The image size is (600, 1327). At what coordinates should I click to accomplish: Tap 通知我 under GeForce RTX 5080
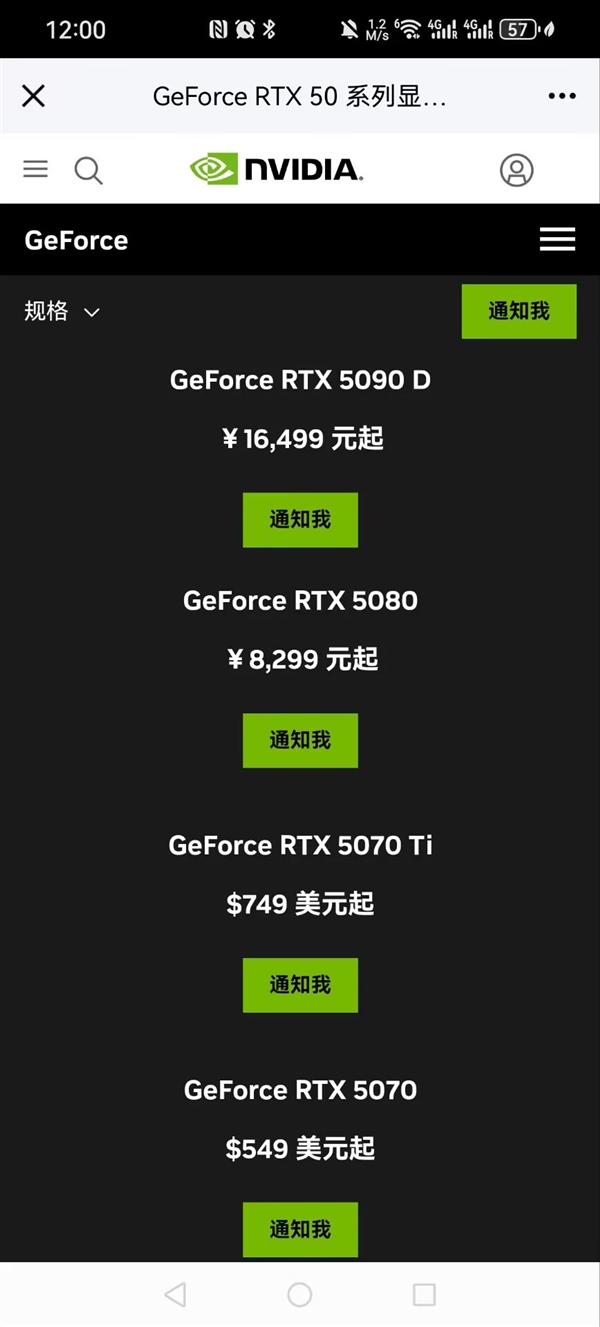pos(300,740)
